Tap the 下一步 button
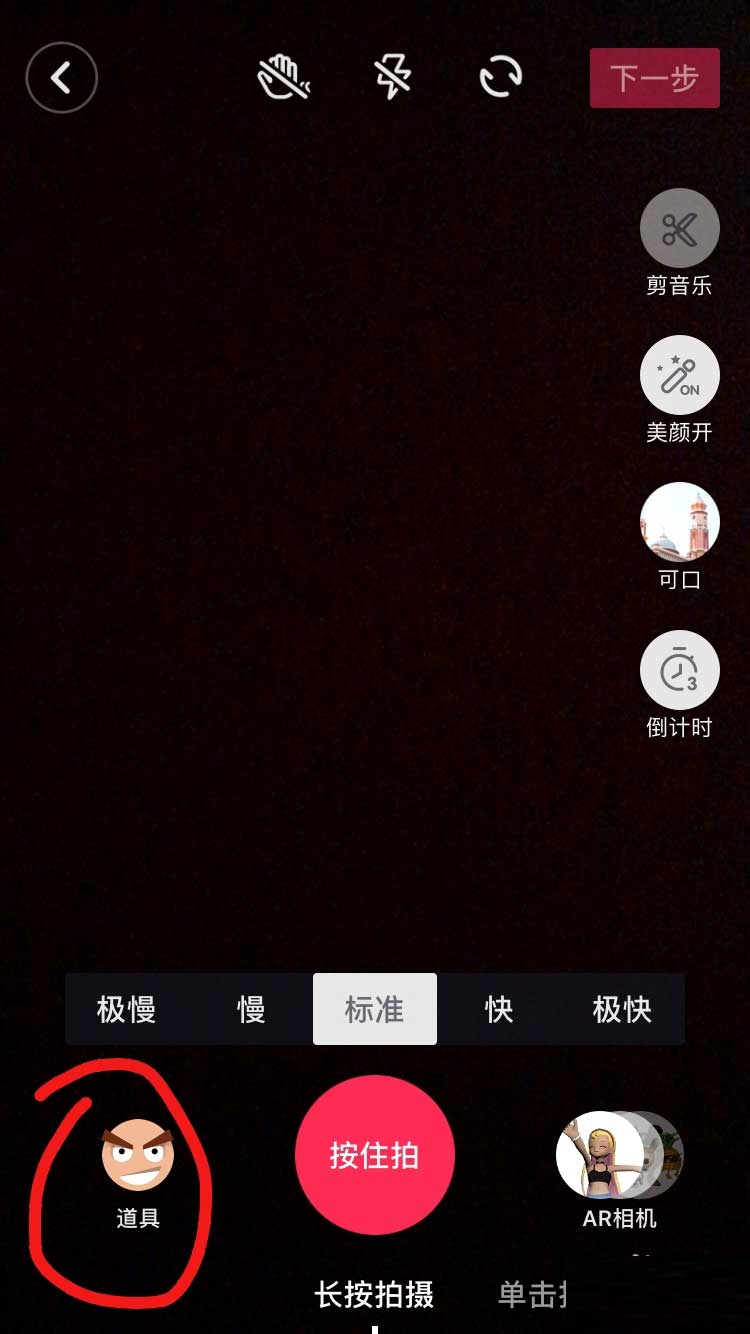 pos(654,78)
